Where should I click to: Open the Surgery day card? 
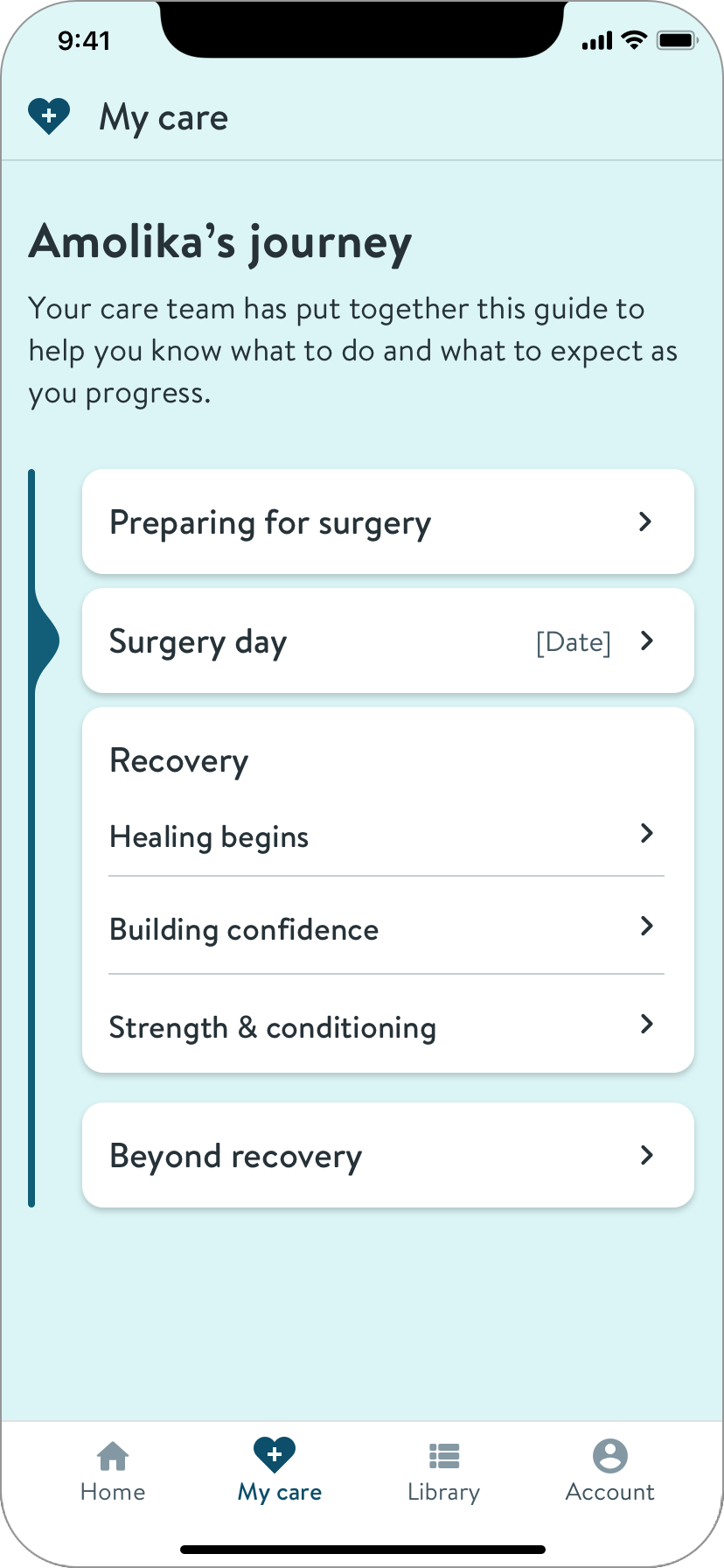(x=387, y=641)
